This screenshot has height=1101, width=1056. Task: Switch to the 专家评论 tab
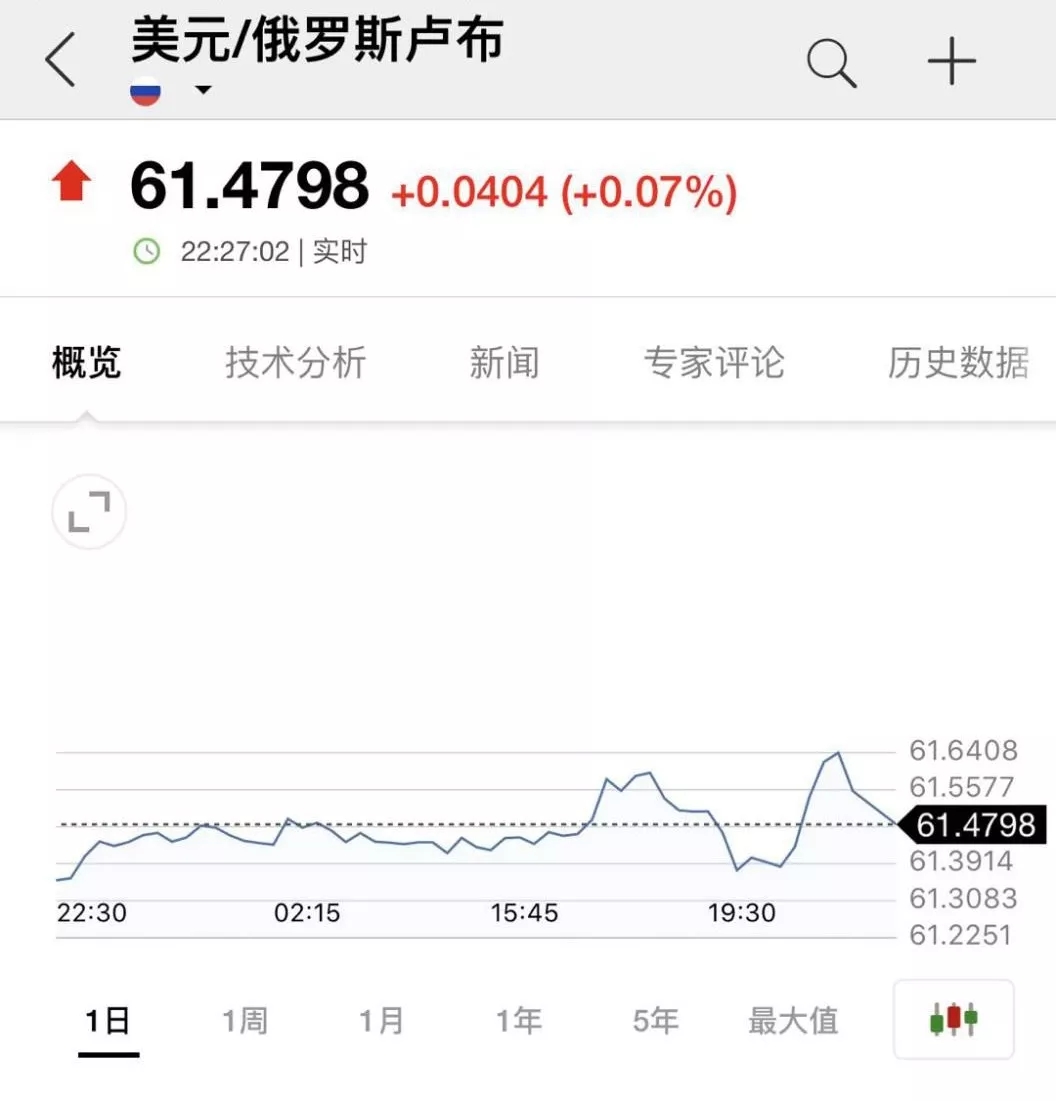click(x=714, y=362)
